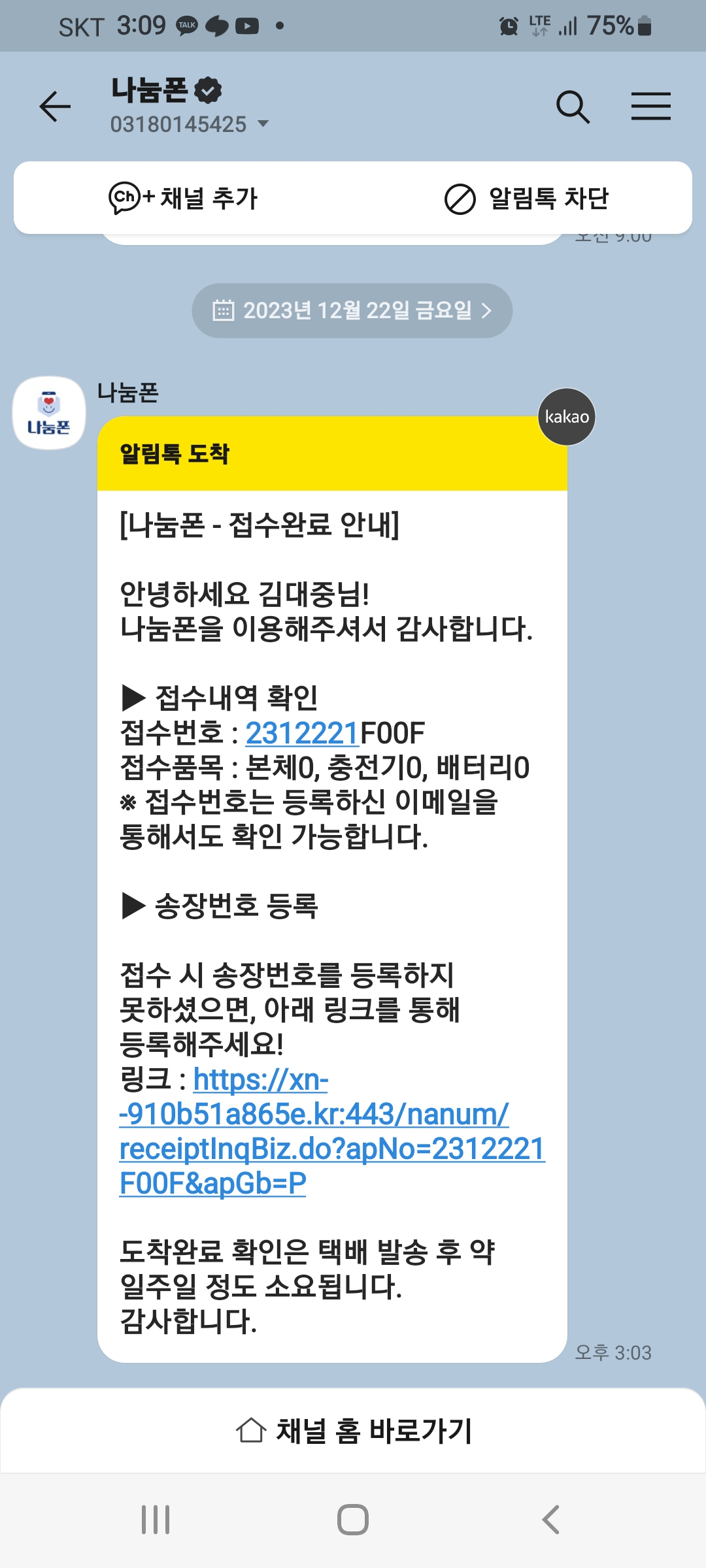The width and height of the screenshot is (706, 1568).
Task: Tap the linked receipt number 2312221
Action: (x=301, y=733)
